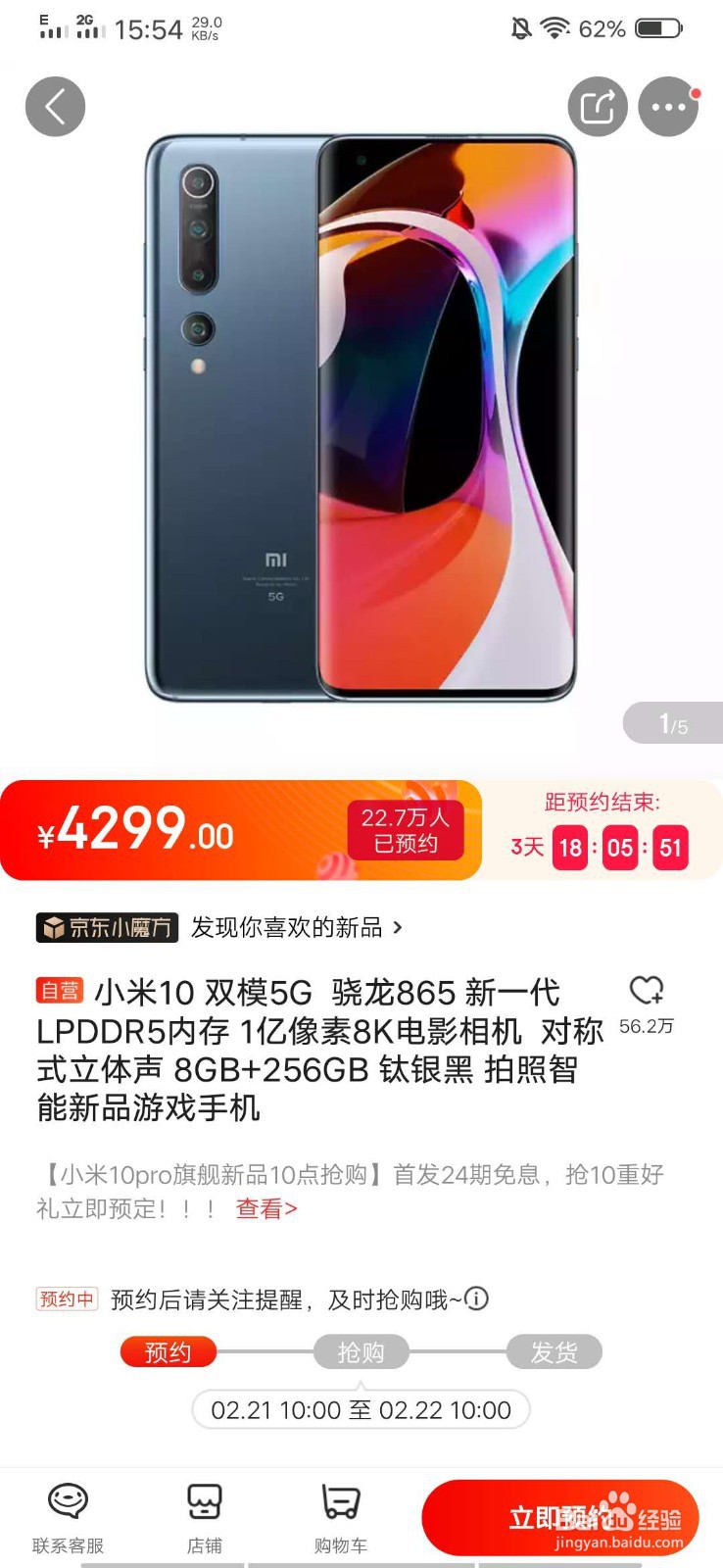This screenshot has height=1568, width=723.
Task: Open the 发货 stage chevron step
Action: [x=554, y=1350]
